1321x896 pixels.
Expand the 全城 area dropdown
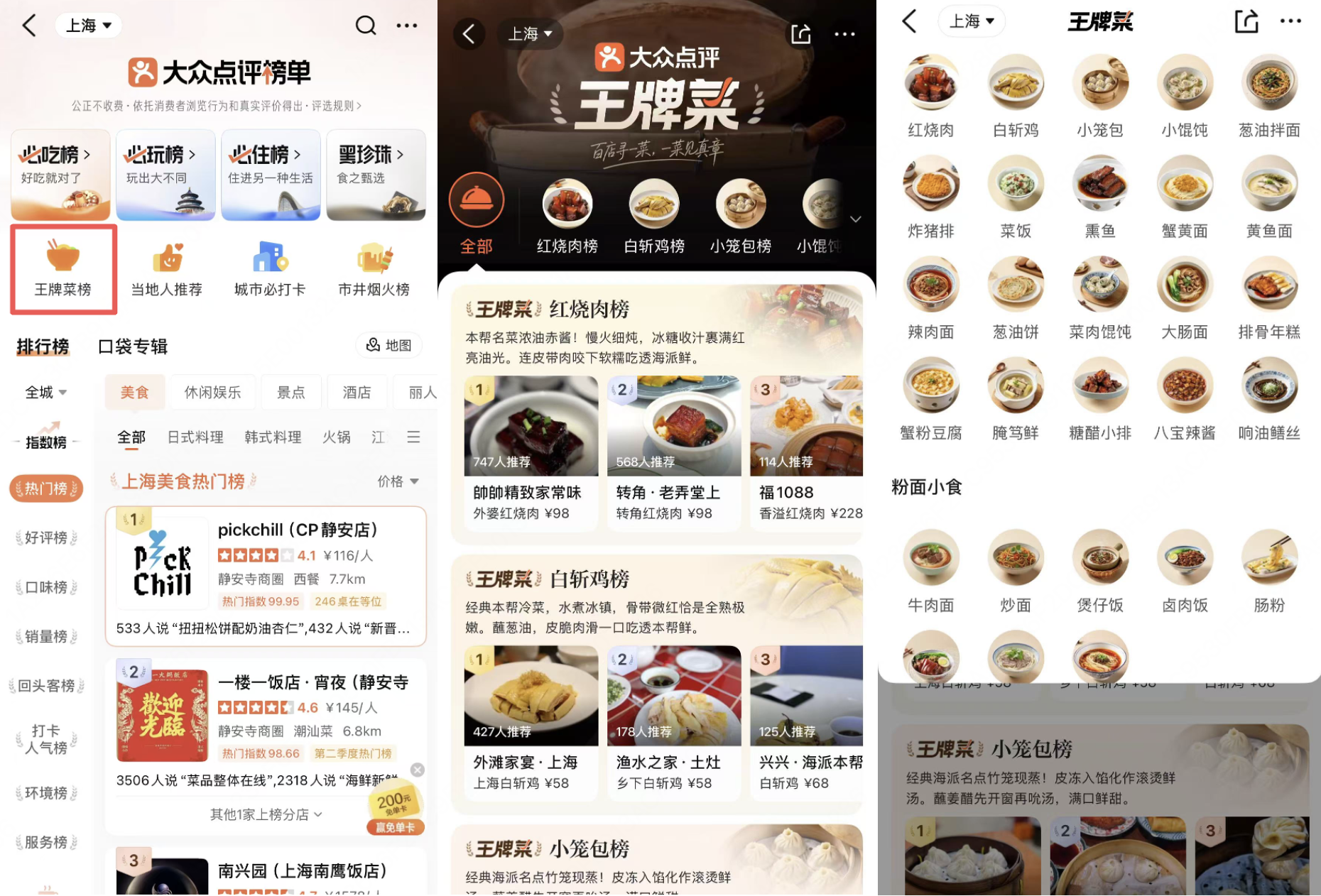pyautogui.click(x=46, y=392)
